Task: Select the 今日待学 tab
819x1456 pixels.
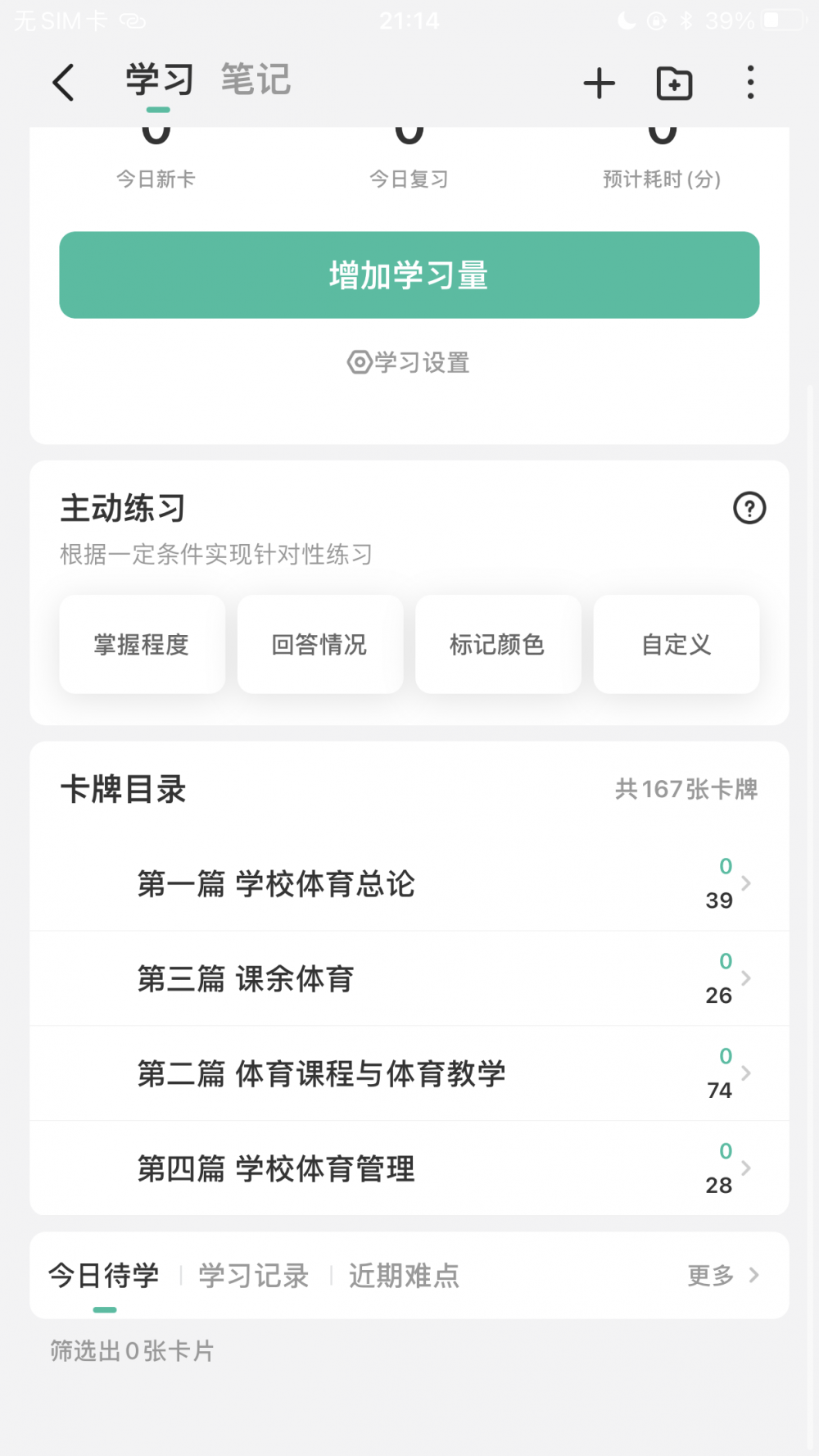Action: (104, 1275)
